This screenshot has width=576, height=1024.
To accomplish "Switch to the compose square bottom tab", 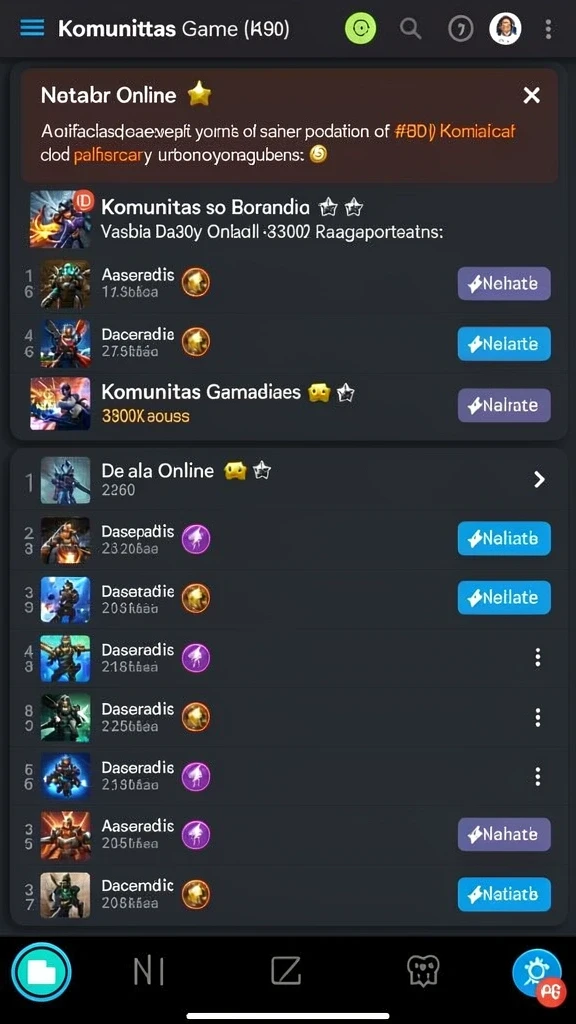I will point(286,971).
